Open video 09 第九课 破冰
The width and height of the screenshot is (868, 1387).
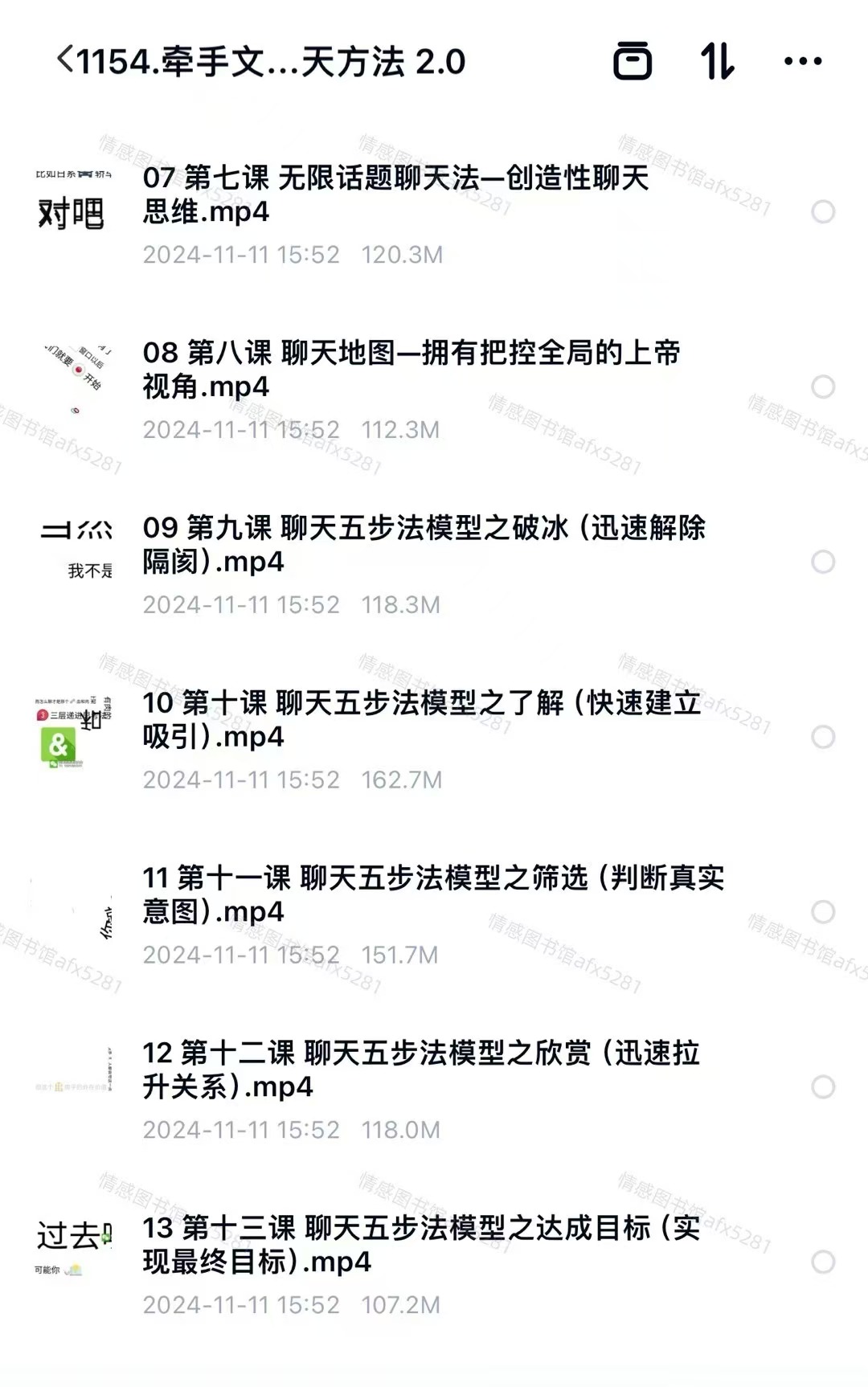(x=424, y=545)
